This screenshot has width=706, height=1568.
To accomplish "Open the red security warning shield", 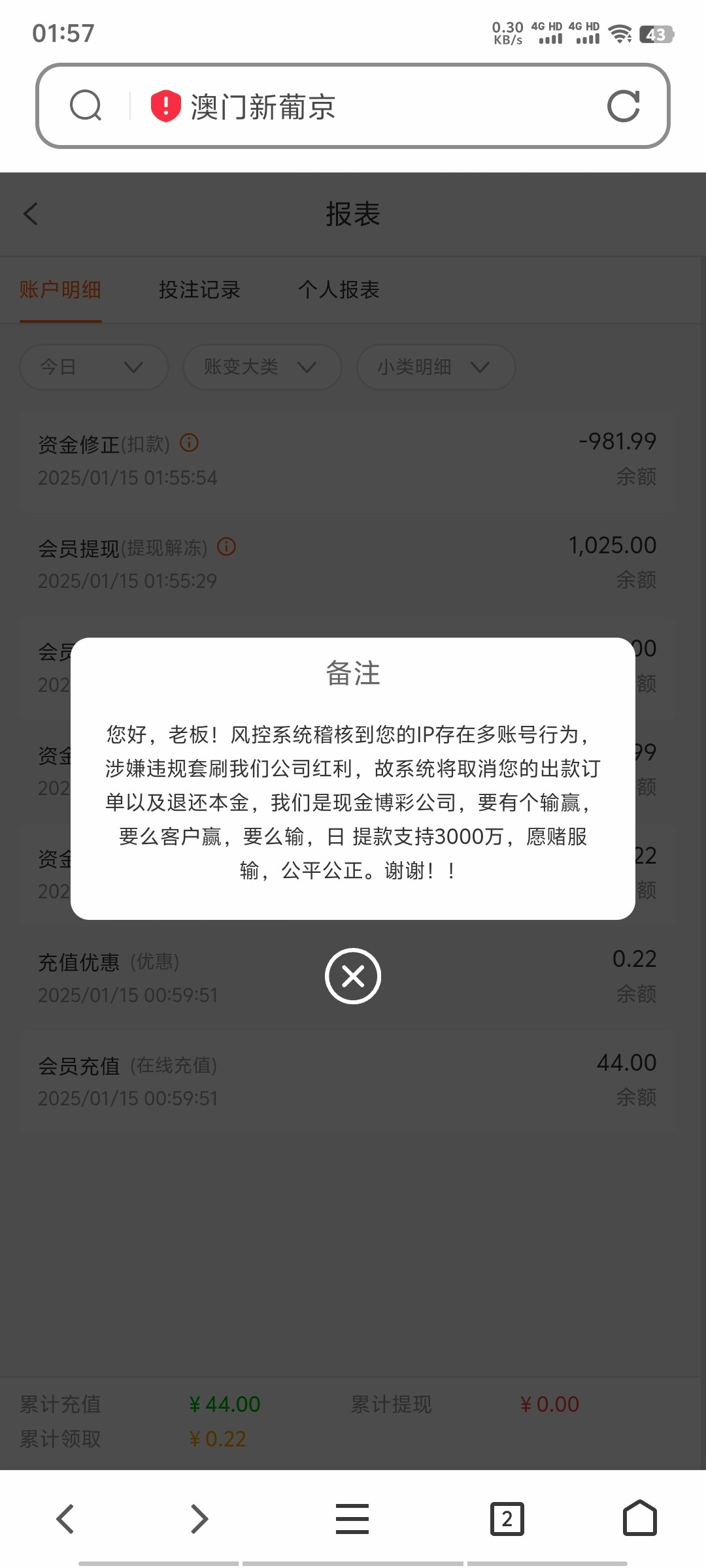I will tap(165, 106).
